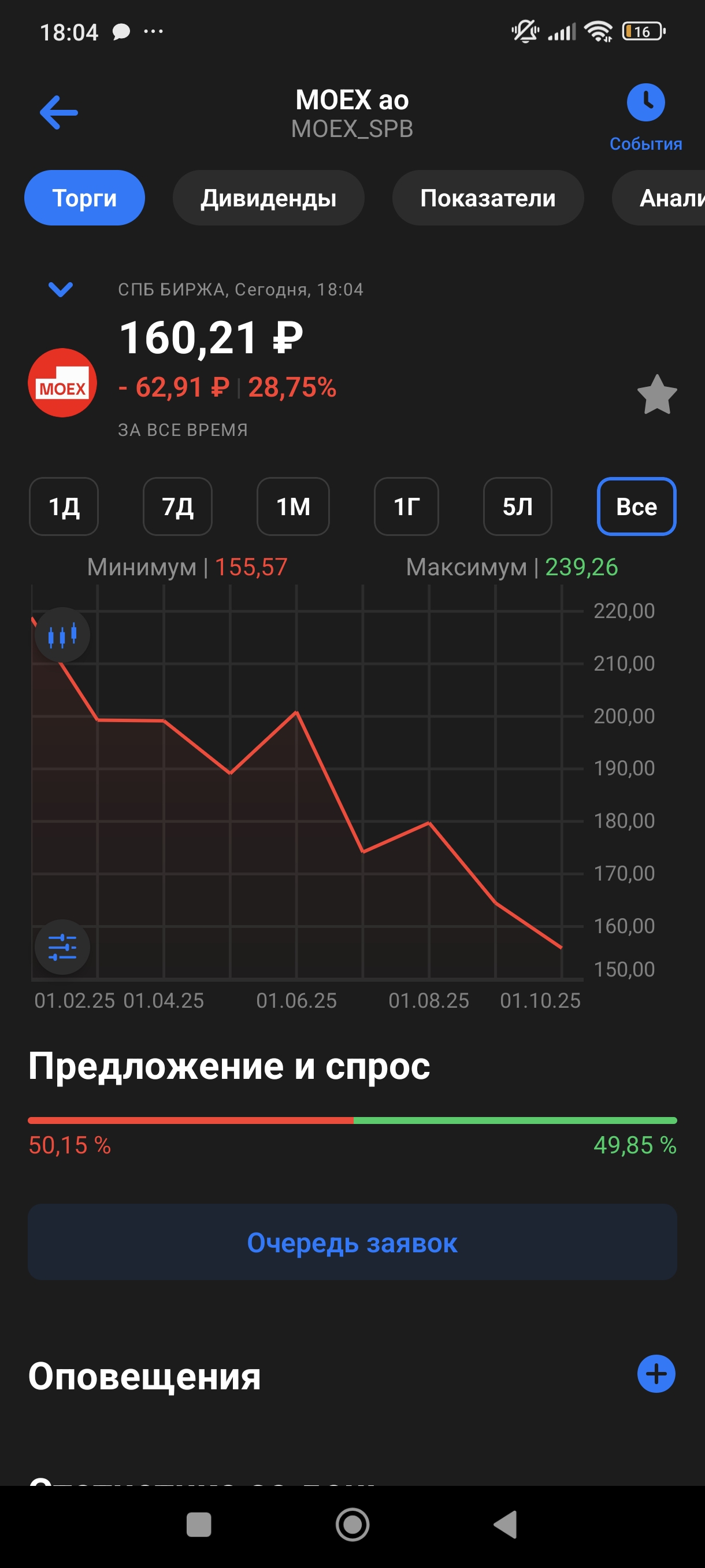Show the 1М chart period
The width and height of the screenshot is (705, 1568).
tap(293, 506)
